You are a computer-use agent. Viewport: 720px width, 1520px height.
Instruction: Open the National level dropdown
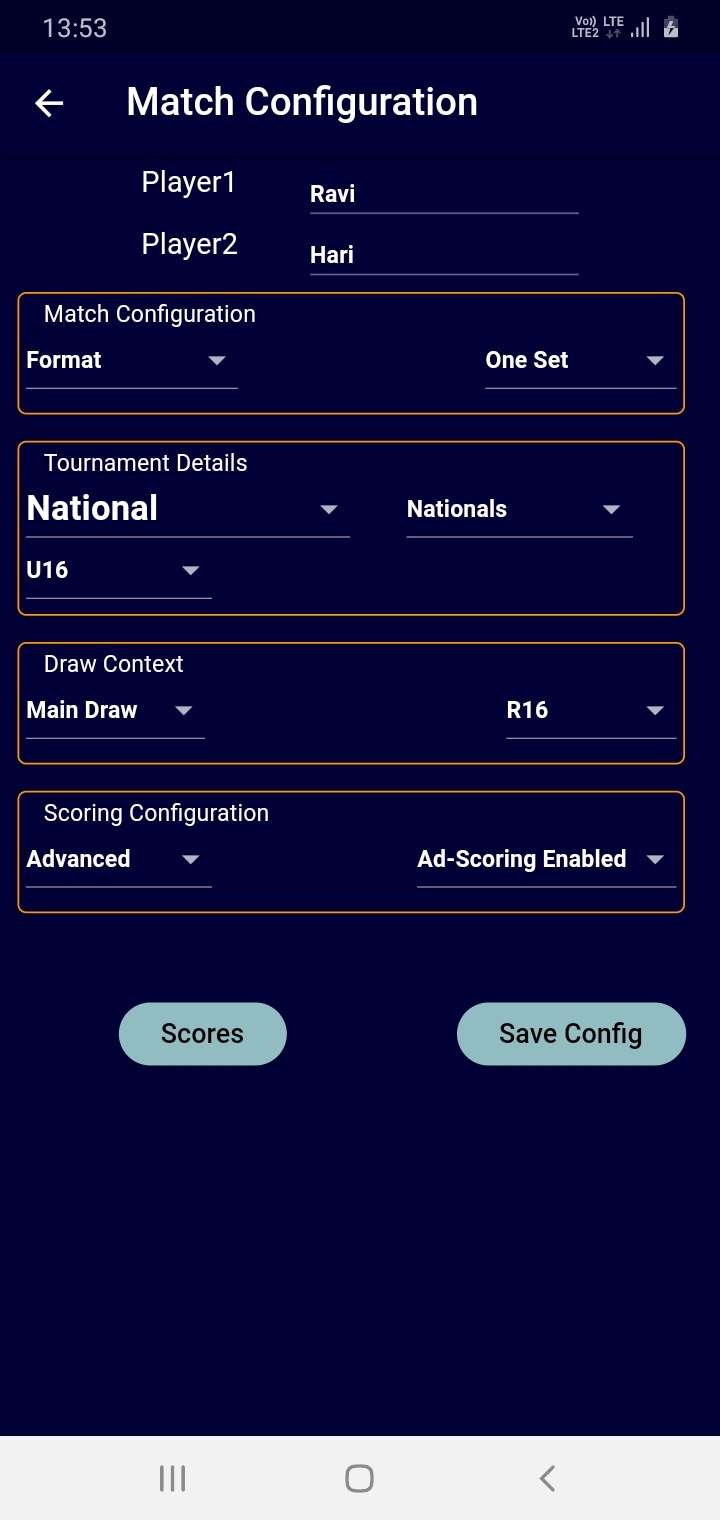[187, 509]
